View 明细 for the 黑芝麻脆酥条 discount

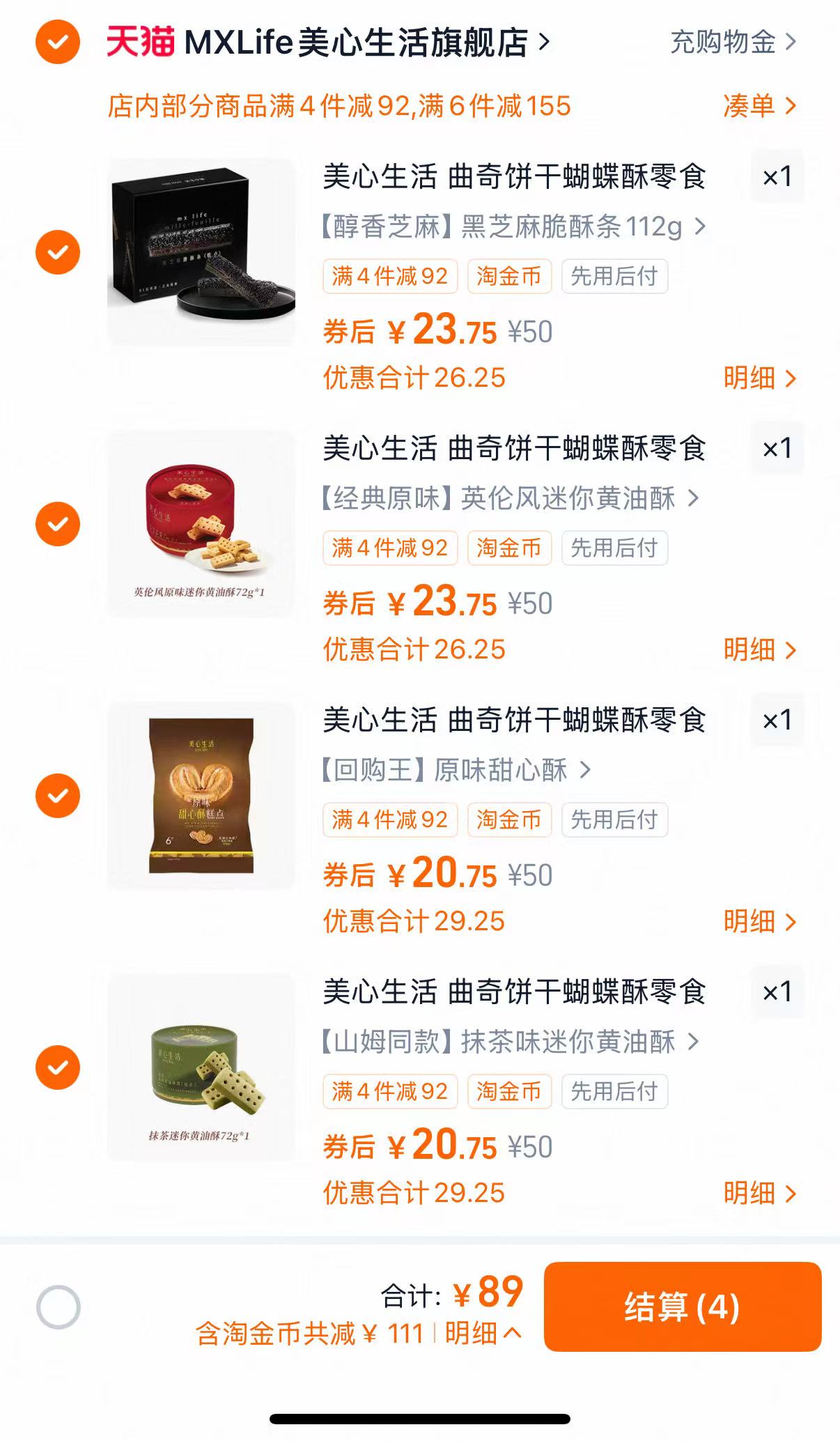tap(758, 378)
